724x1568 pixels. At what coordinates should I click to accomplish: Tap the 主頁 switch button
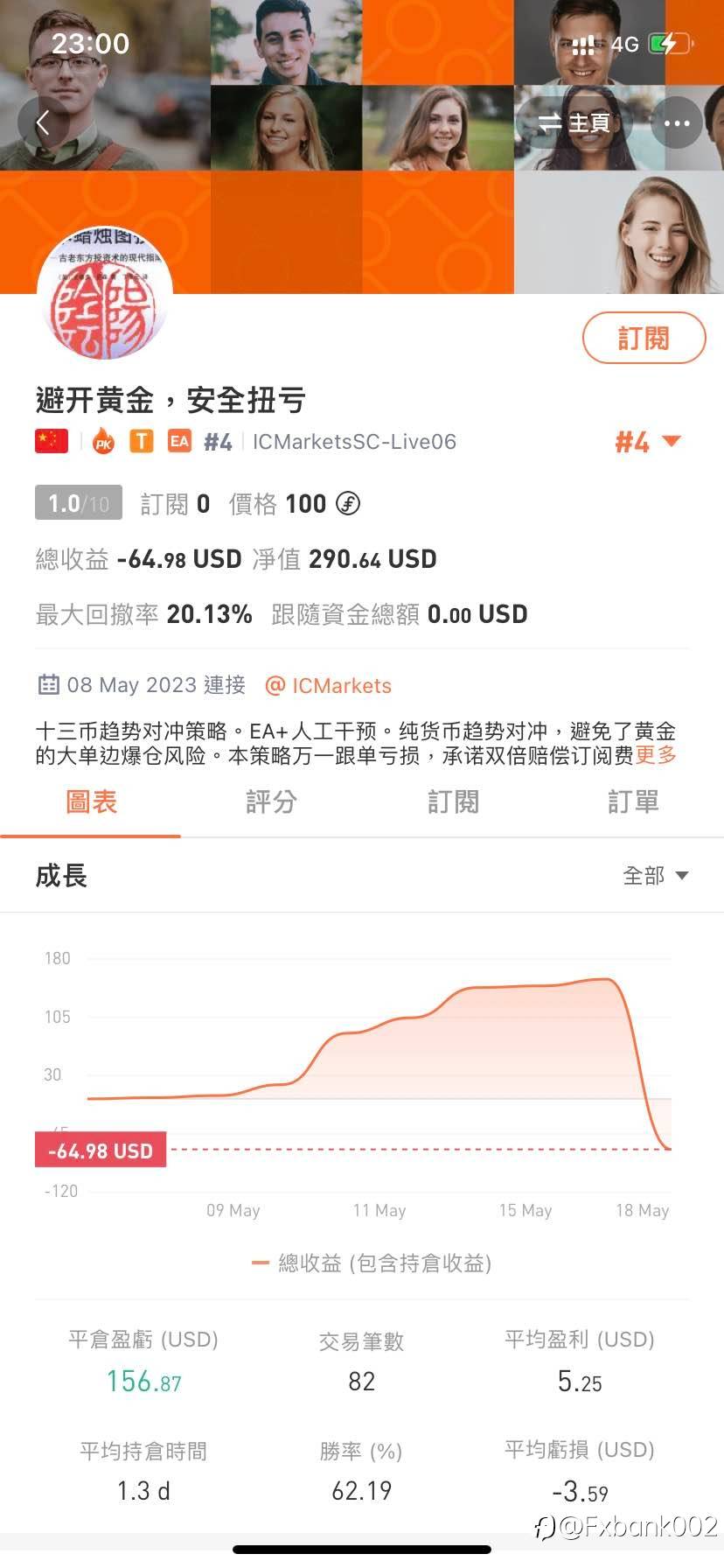coord(573,123)
